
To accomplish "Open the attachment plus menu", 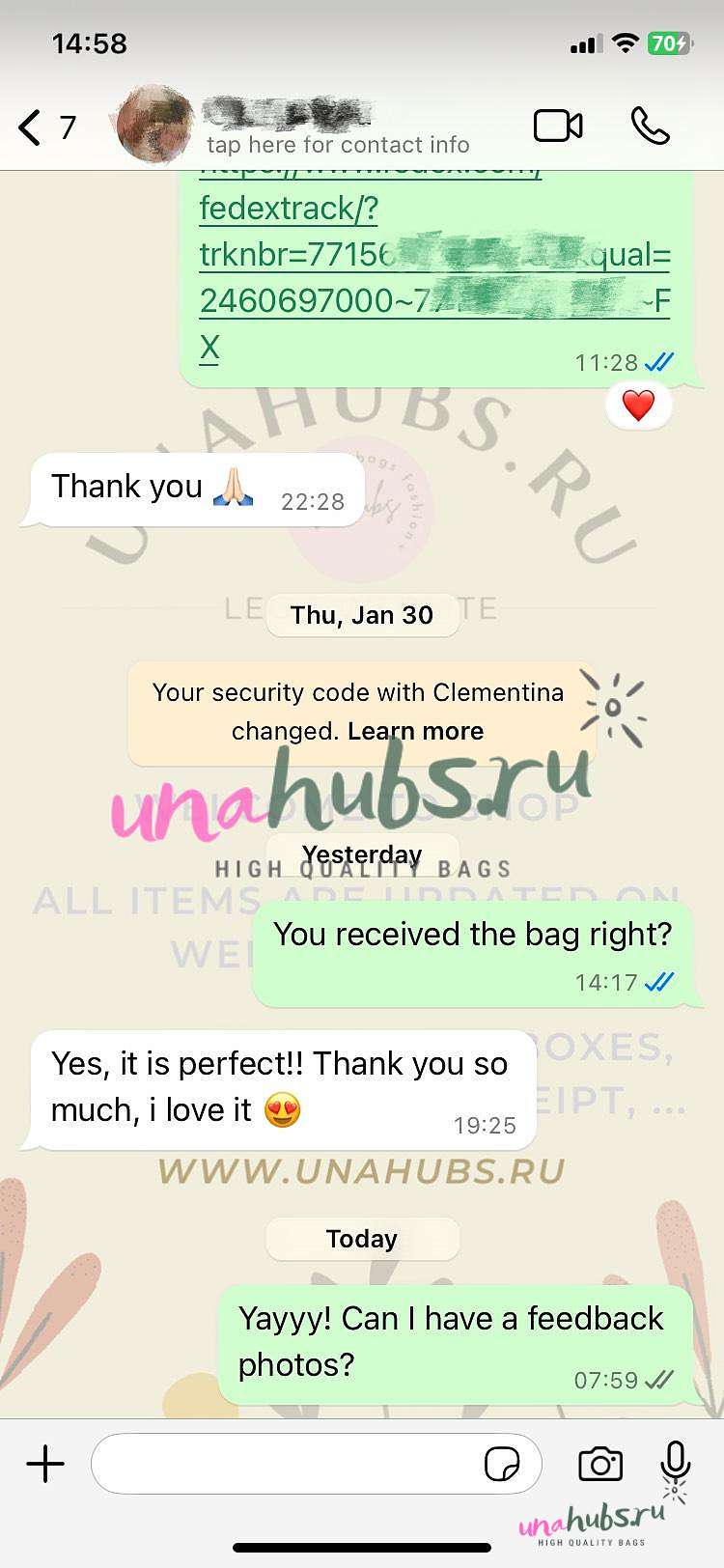I will (45, 1464).
